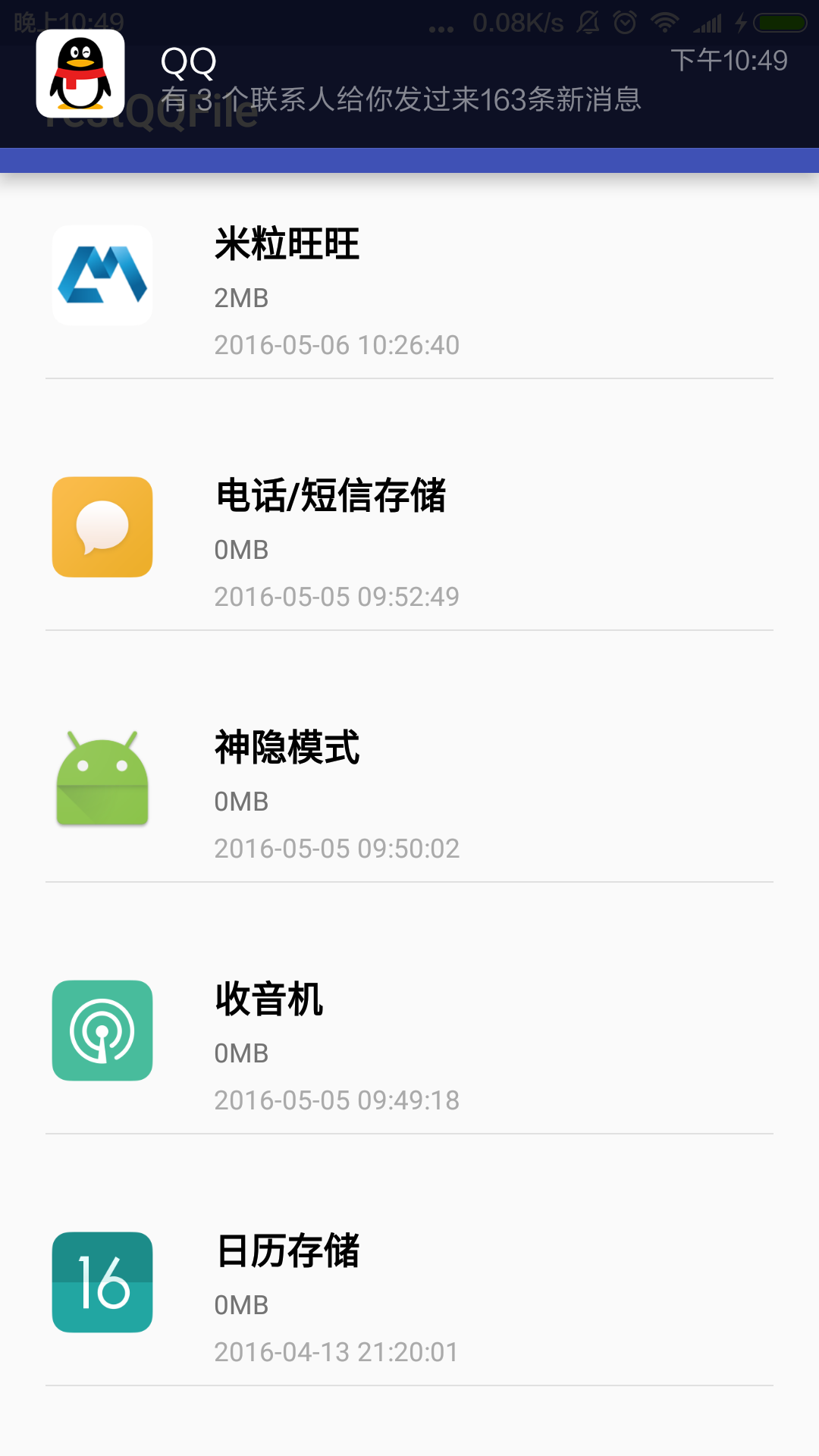Tap the timestamp under 收音机
Image resolution: width=819 pixels, height=1456 pixels.
pos(336,1100)
